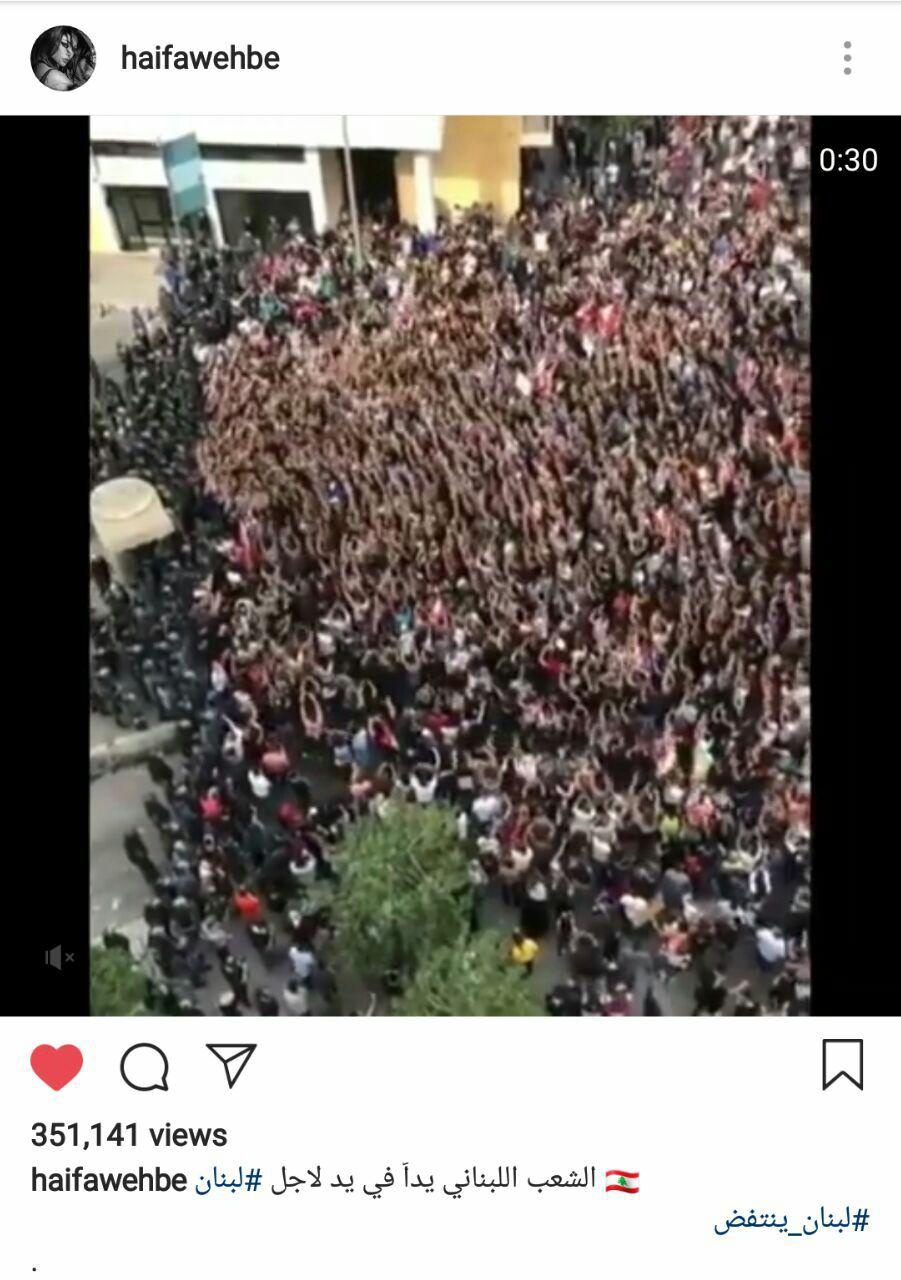Unlike the post with the red heart
This screenshot has height=1280, width=901.
coord(57,1067)
